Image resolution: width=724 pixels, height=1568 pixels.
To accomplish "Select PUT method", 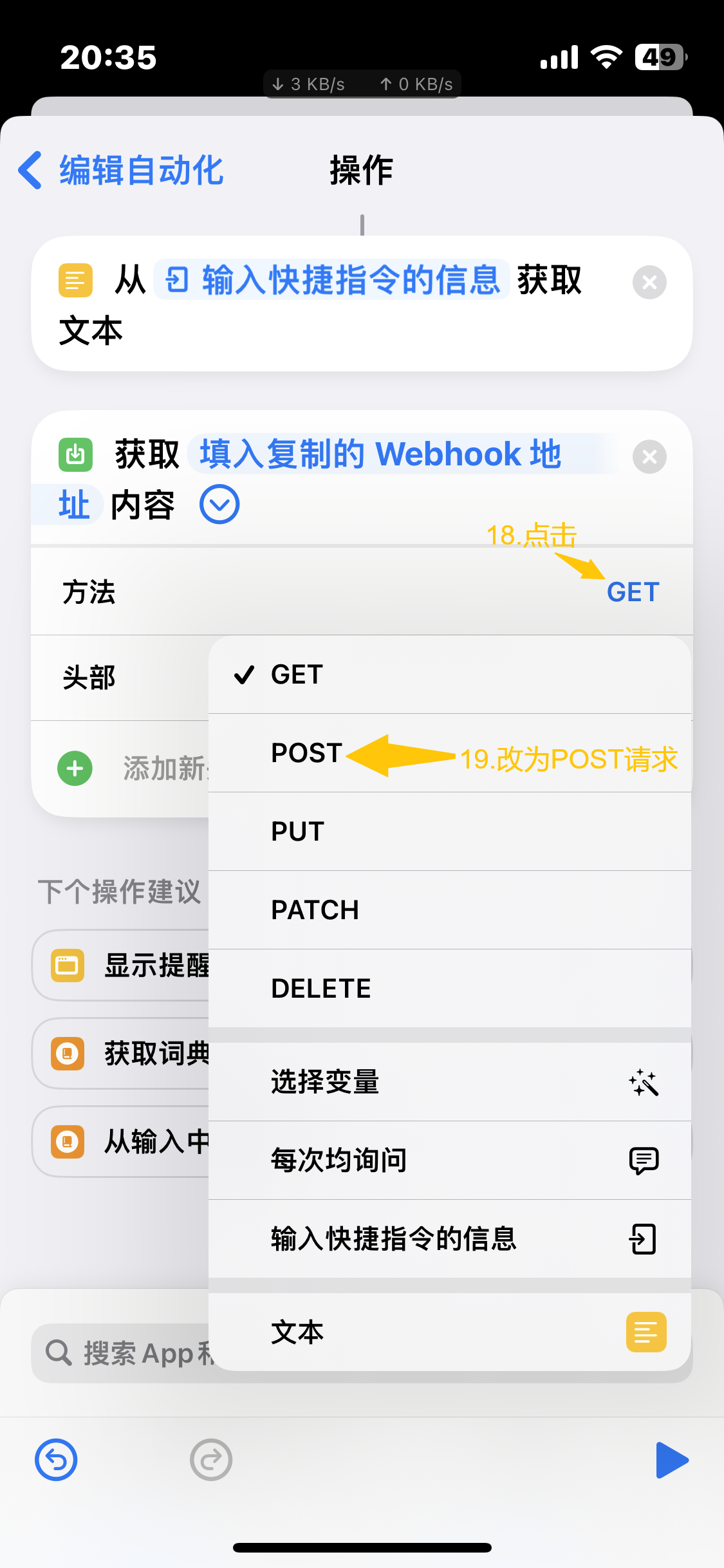I will click(x=297, y=832).
